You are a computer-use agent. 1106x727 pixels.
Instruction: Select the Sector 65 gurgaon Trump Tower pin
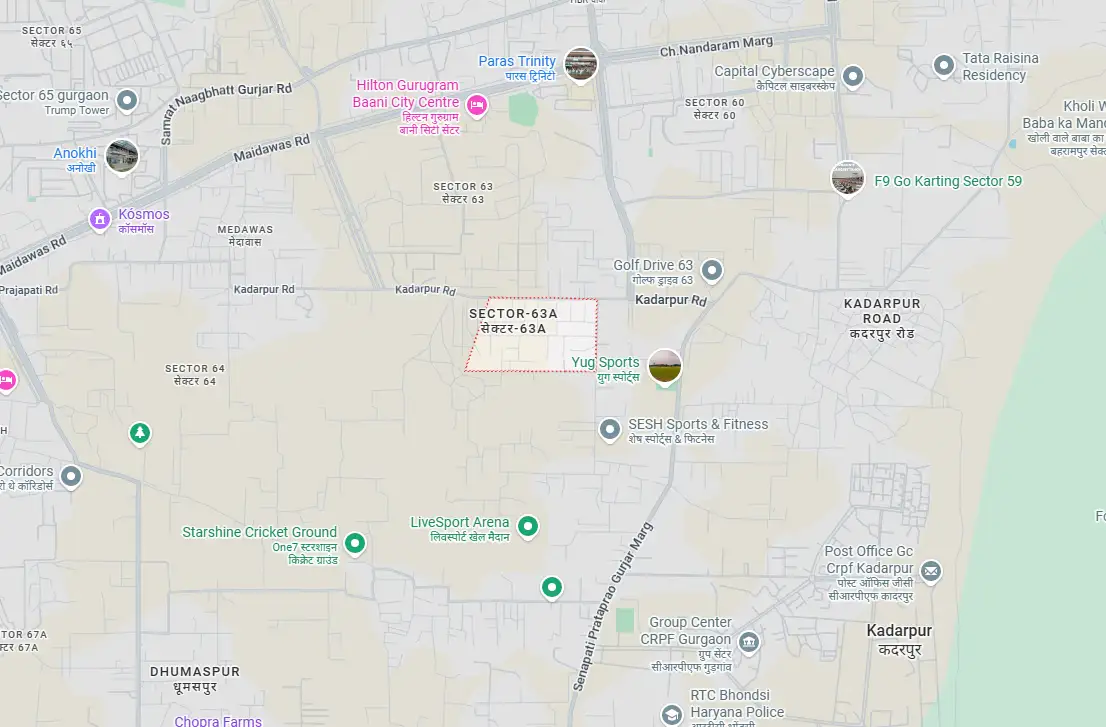pyautogui.click(x=127, y=101)
